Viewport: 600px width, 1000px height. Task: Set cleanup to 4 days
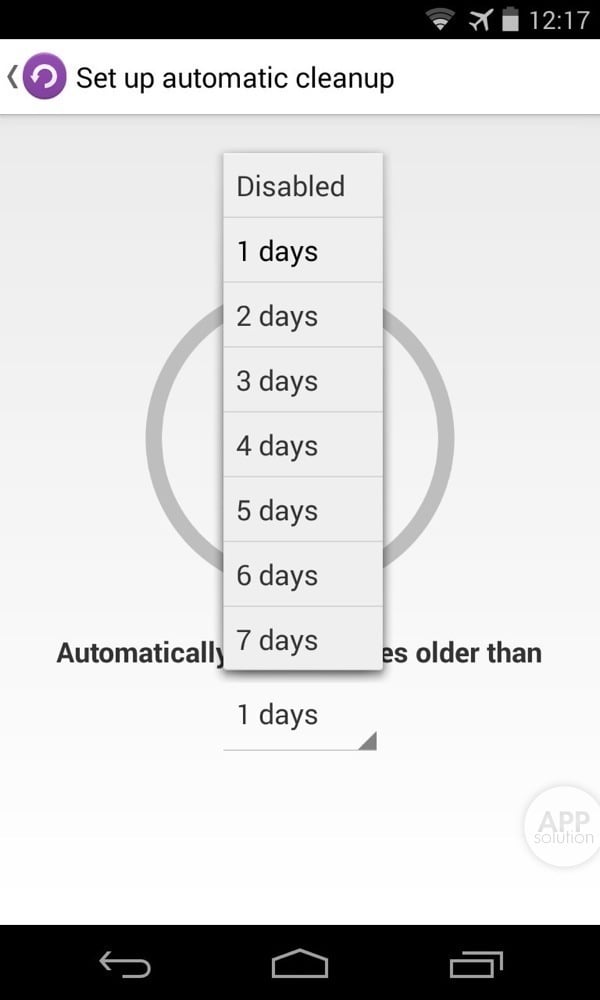pyautogui.click(x=302, y=446)
